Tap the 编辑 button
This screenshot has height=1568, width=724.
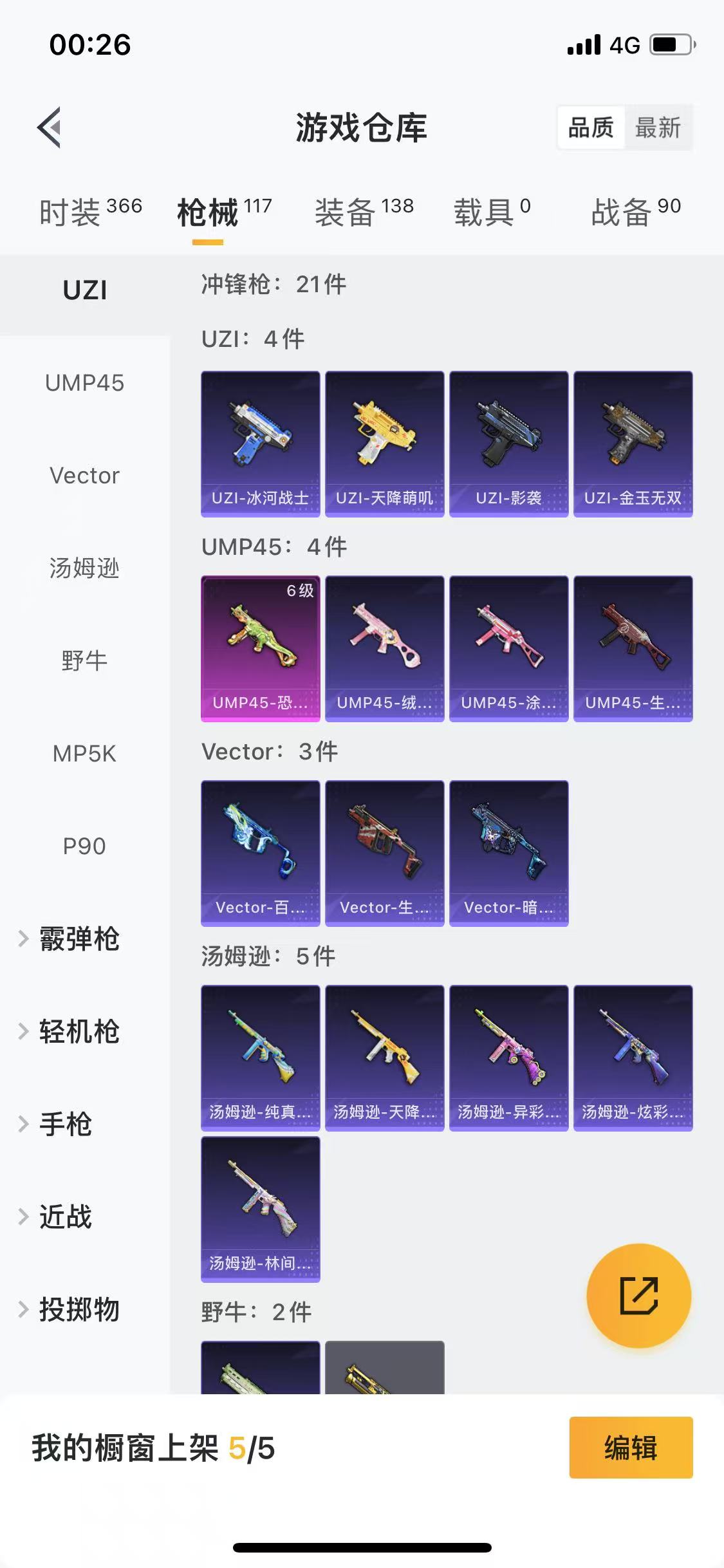631,1448
